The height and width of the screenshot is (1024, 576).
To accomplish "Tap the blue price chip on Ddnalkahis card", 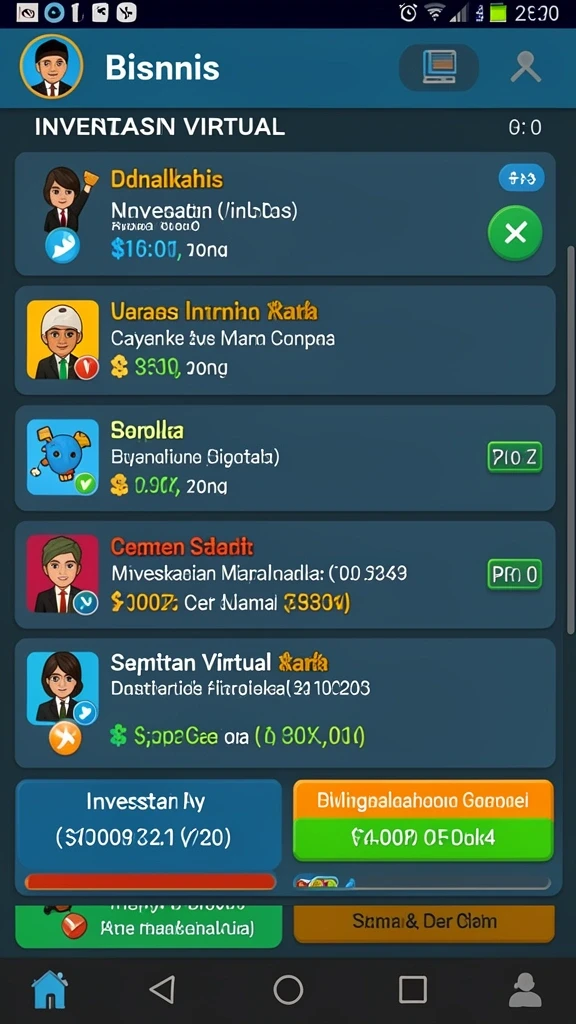I will coord(521,178).
